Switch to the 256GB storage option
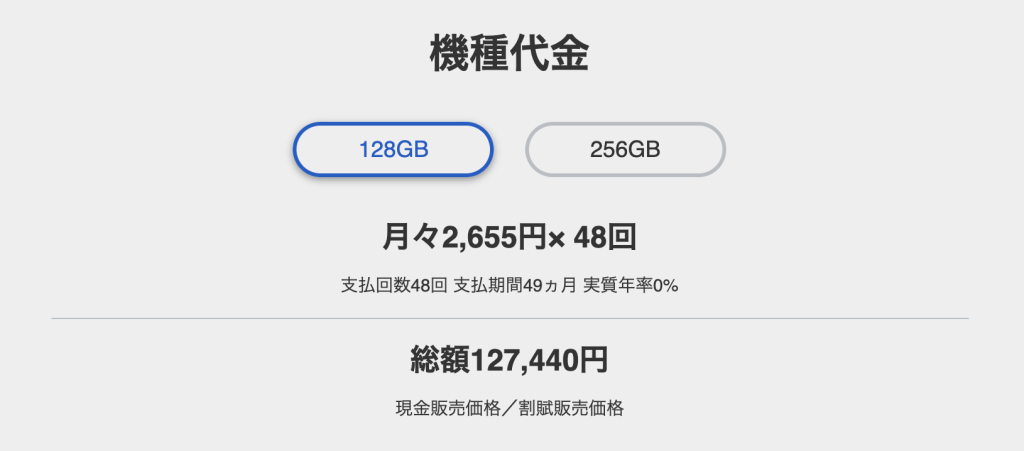Image resolution: width=1024 pixels, height=451 pixels. [625, 149]
